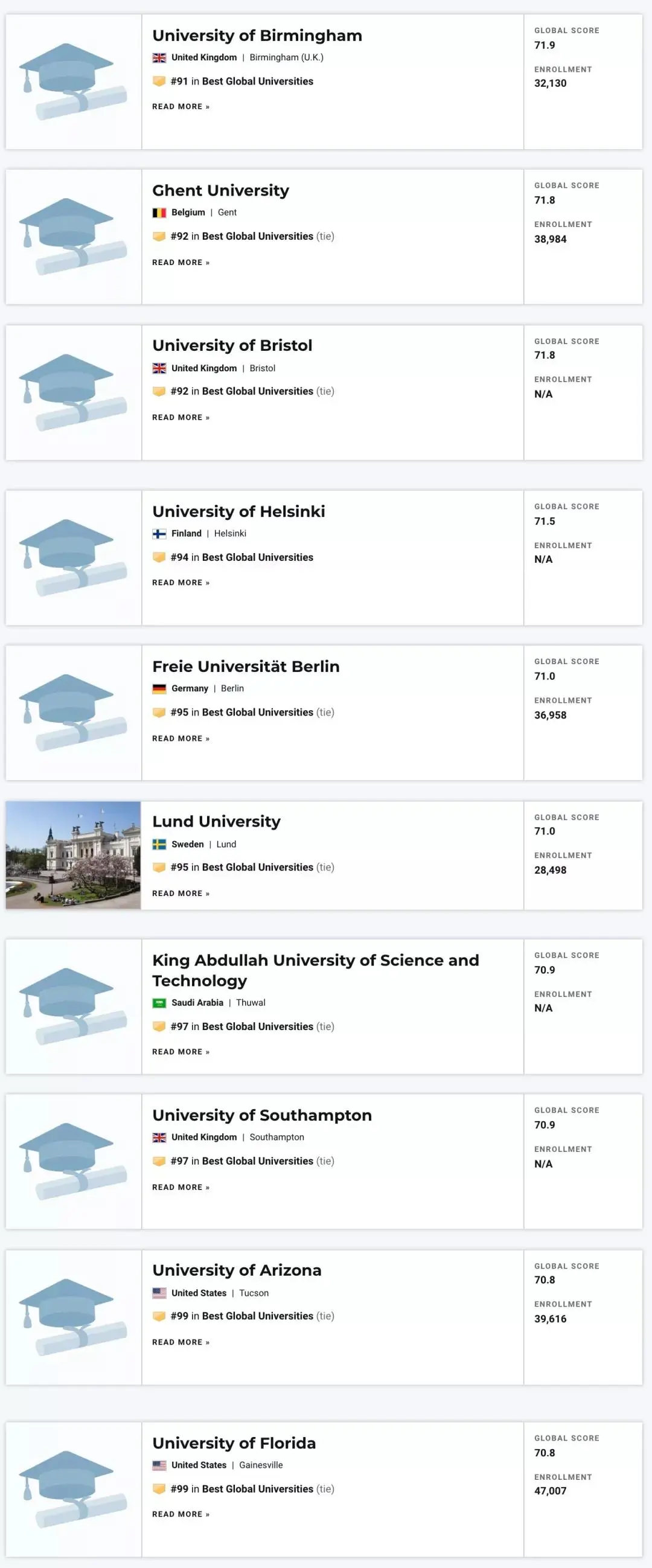Click the Sweden flag next to Lund University
The height and width of the screenshot is (1568, 652).
click(158, 844)
